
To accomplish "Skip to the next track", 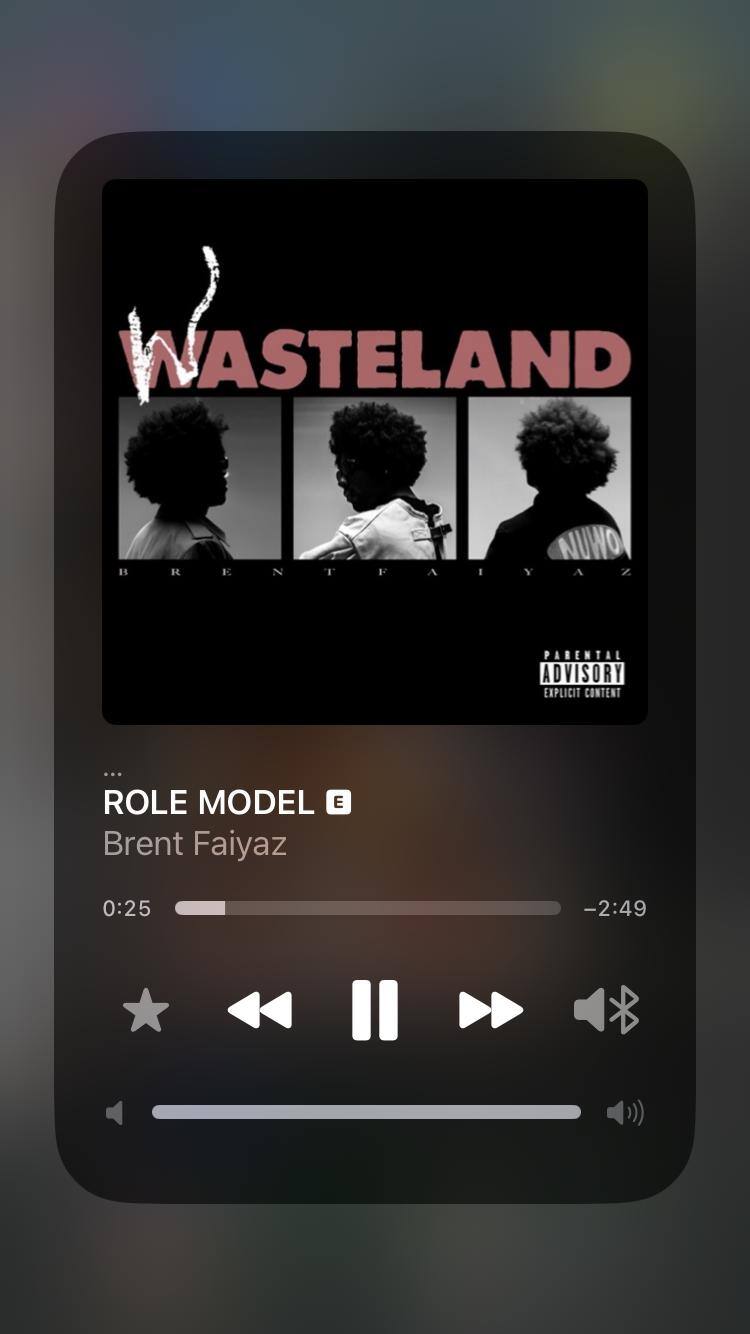I will 490,1010.
